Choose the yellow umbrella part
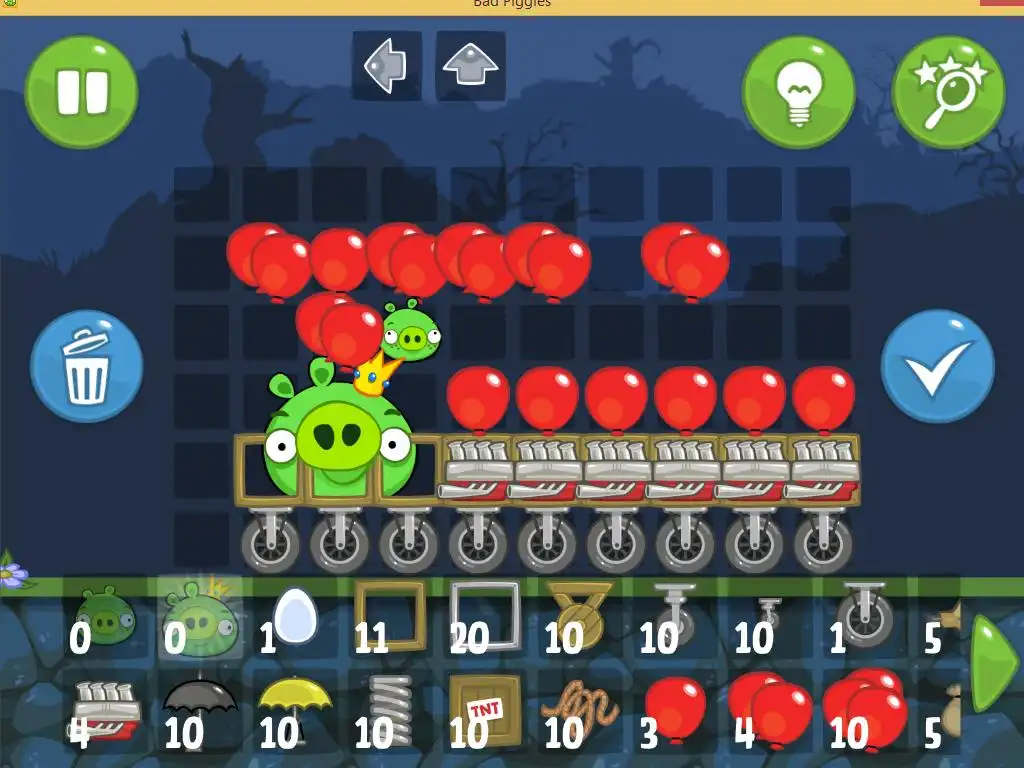Screen dimensions: 1024x768 coord(294,710)
